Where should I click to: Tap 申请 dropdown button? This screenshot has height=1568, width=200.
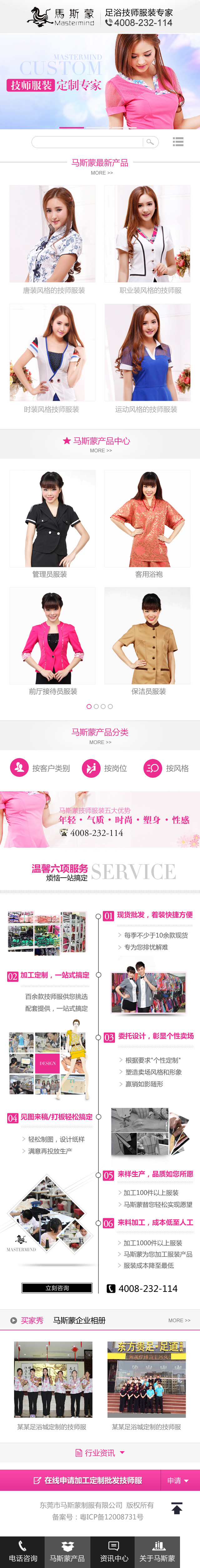coord(178,1480)
